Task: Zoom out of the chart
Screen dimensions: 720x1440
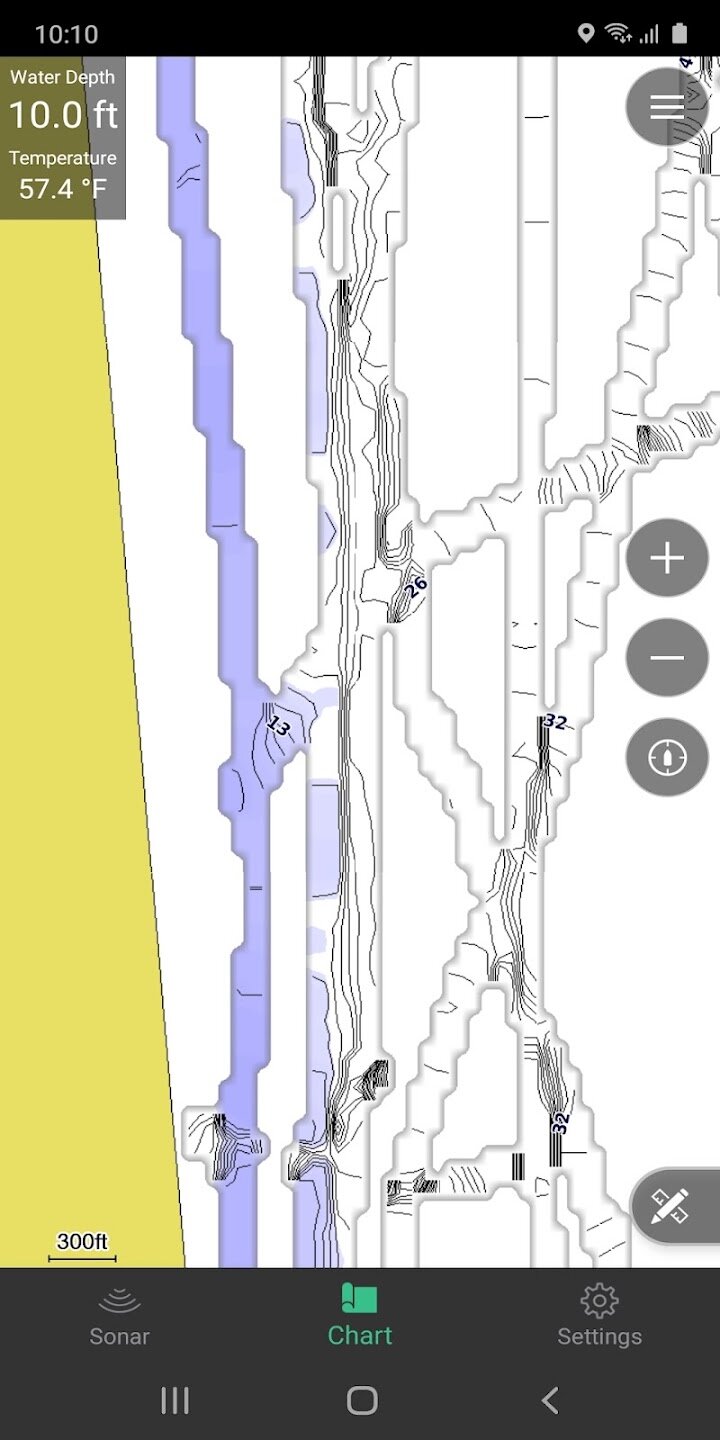Action: coord(667,657)
